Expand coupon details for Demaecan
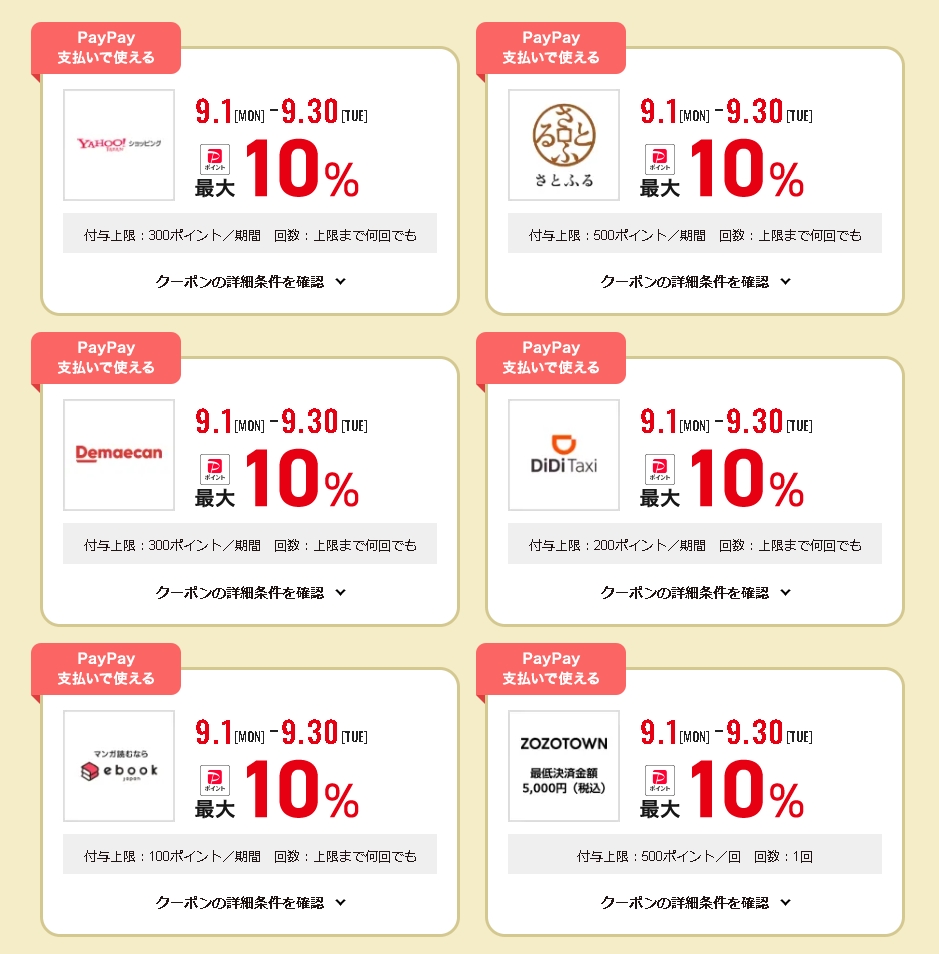The width and height of the screenshot is (939, 954). coord(250,592)
